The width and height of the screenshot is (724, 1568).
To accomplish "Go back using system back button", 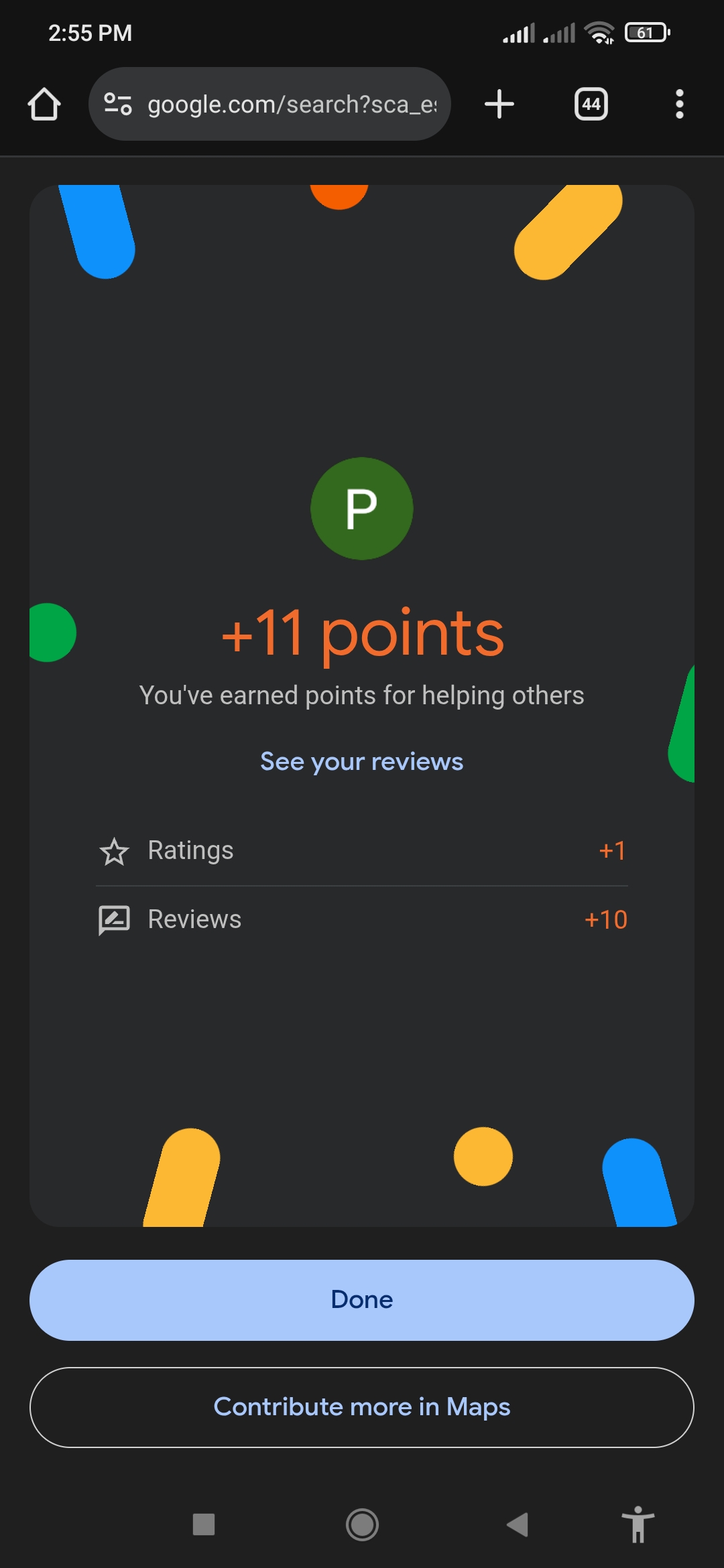I will pyautogui.click(x=518, y=1524).
